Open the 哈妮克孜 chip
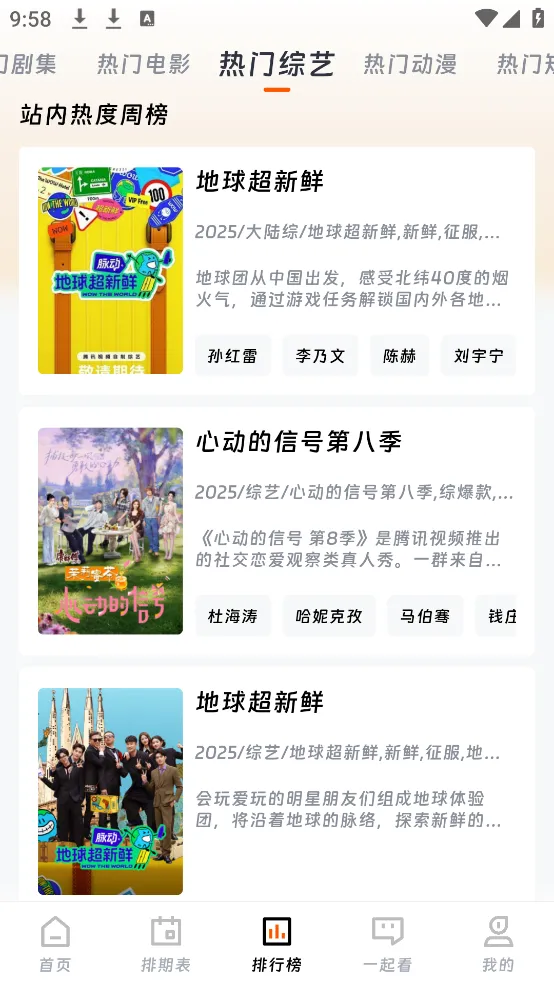This screenshot has width=554, height=984. tap(329, 616)
